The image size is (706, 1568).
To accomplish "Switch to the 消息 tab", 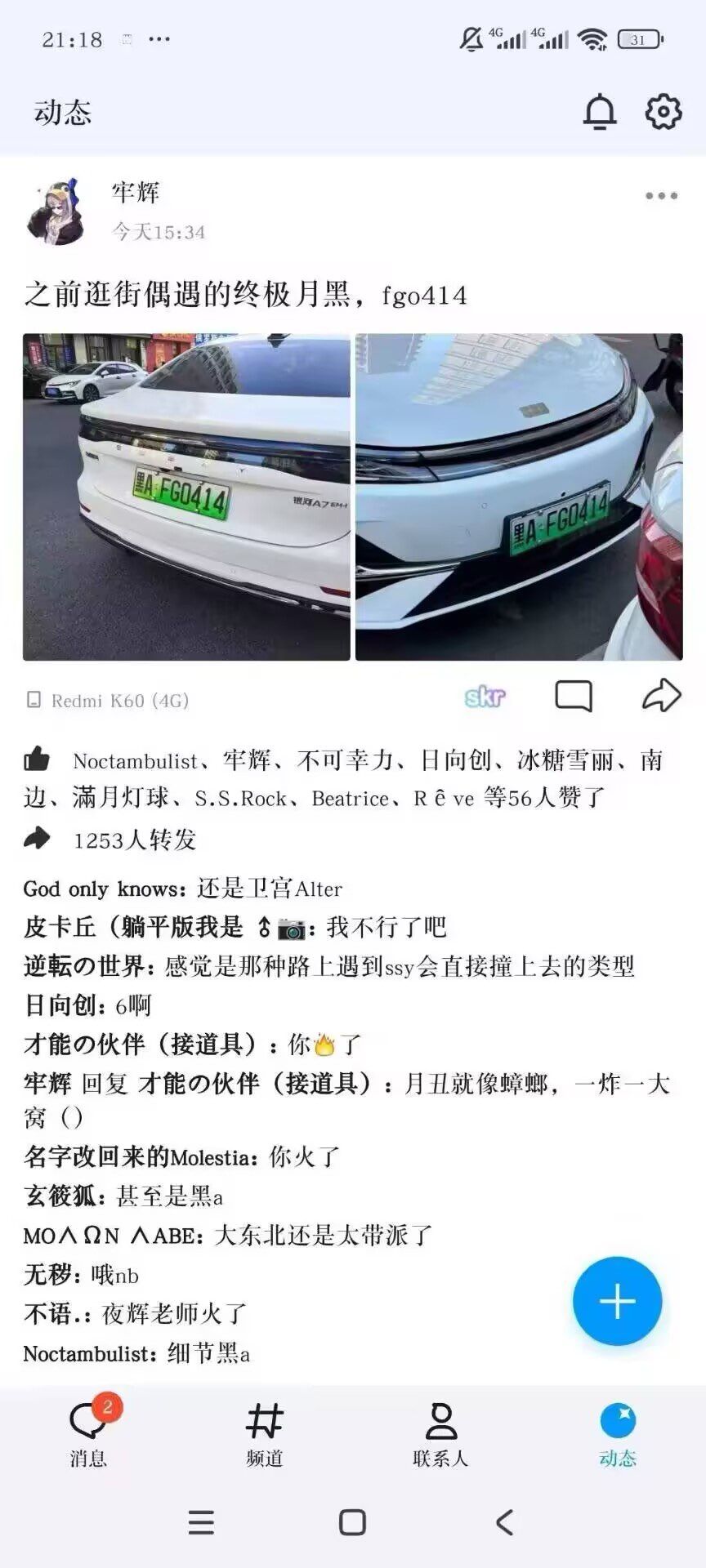I will (x=88, y=1435).
